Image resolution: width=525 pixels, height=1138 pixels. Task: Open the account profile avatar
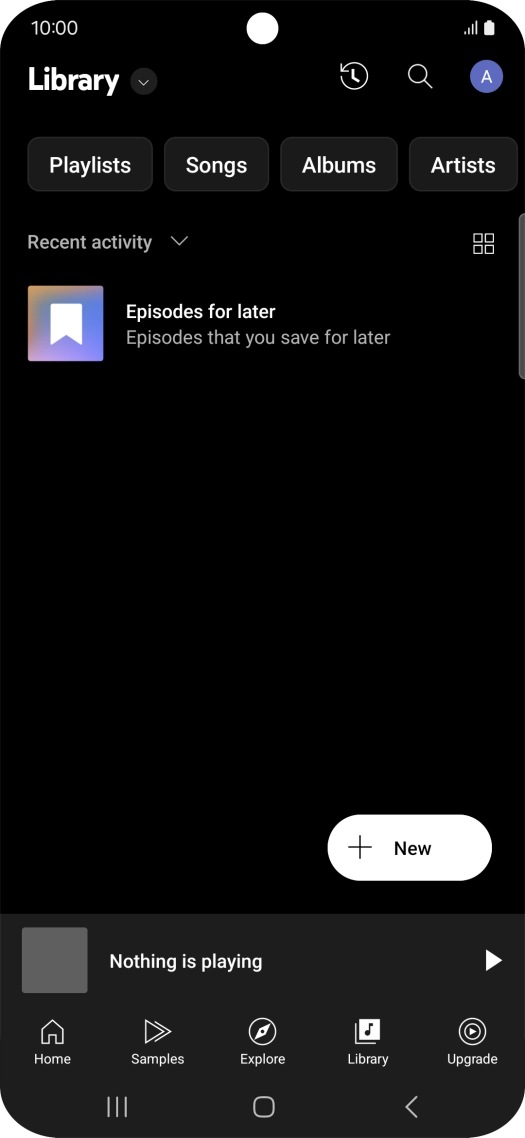[x=487, y=76]
